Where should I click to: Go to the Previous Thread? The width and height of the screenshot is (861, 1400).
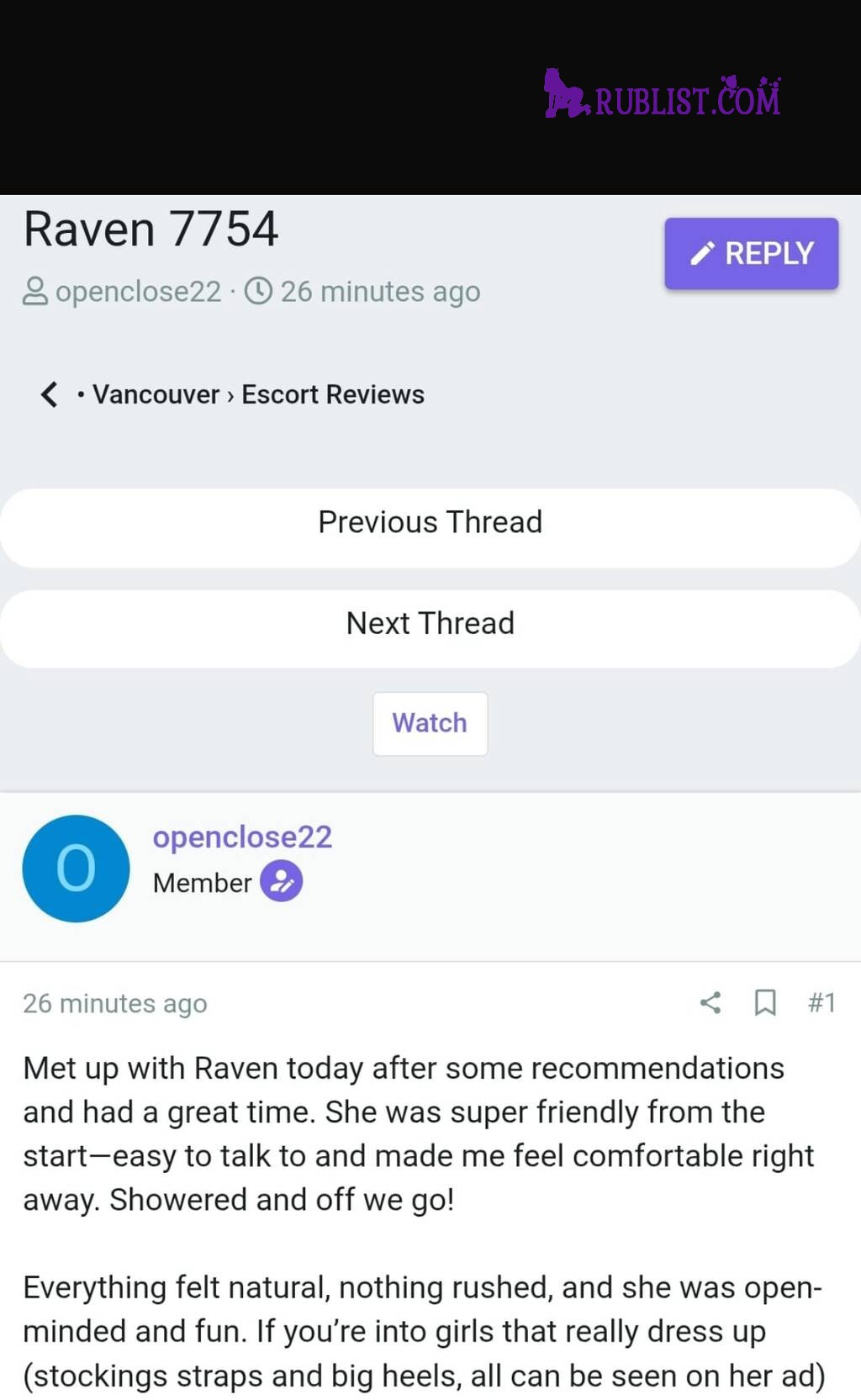430,522
